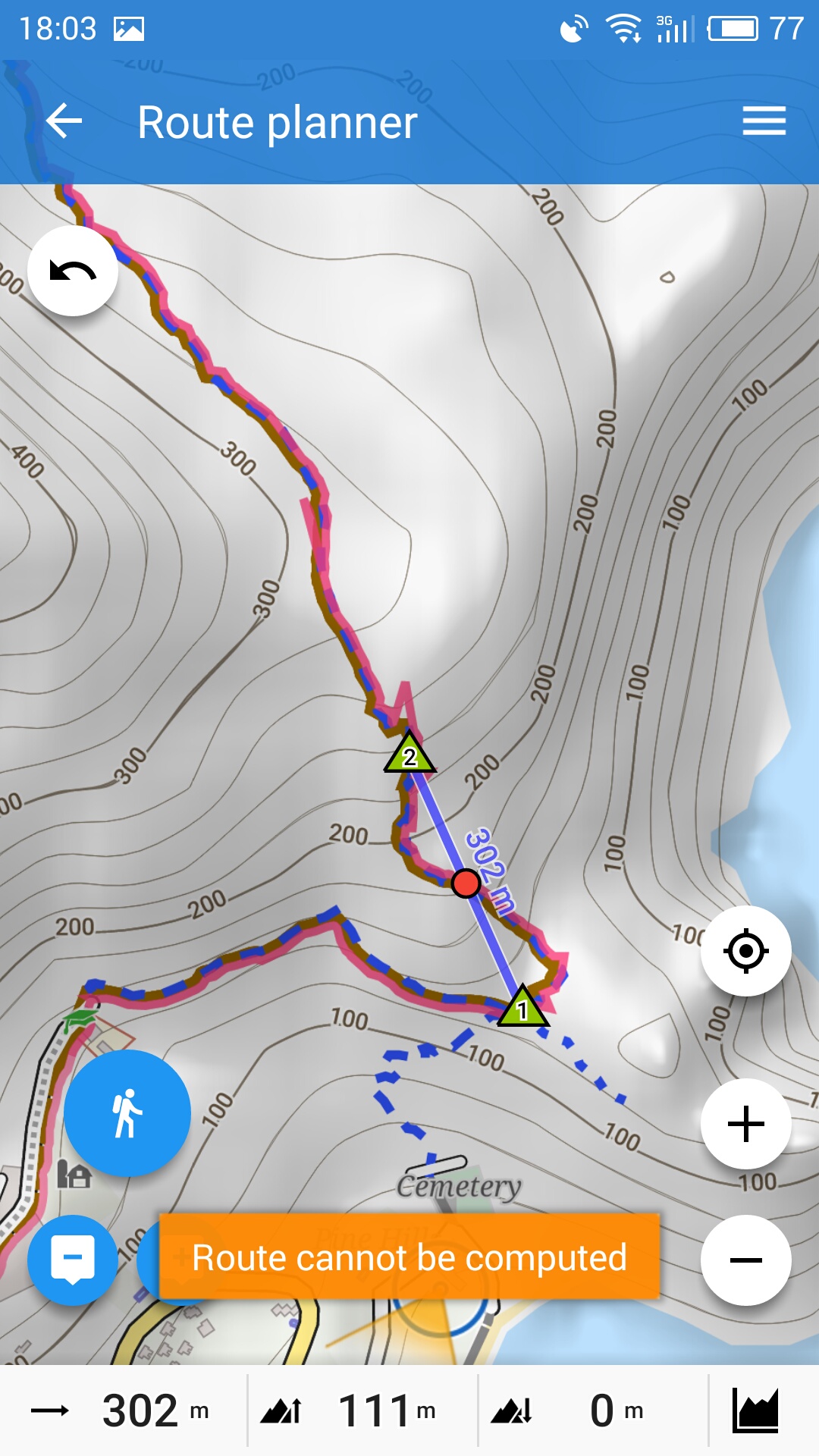Open the hamburger menu
819x1456 pixels.
(764, 121)
